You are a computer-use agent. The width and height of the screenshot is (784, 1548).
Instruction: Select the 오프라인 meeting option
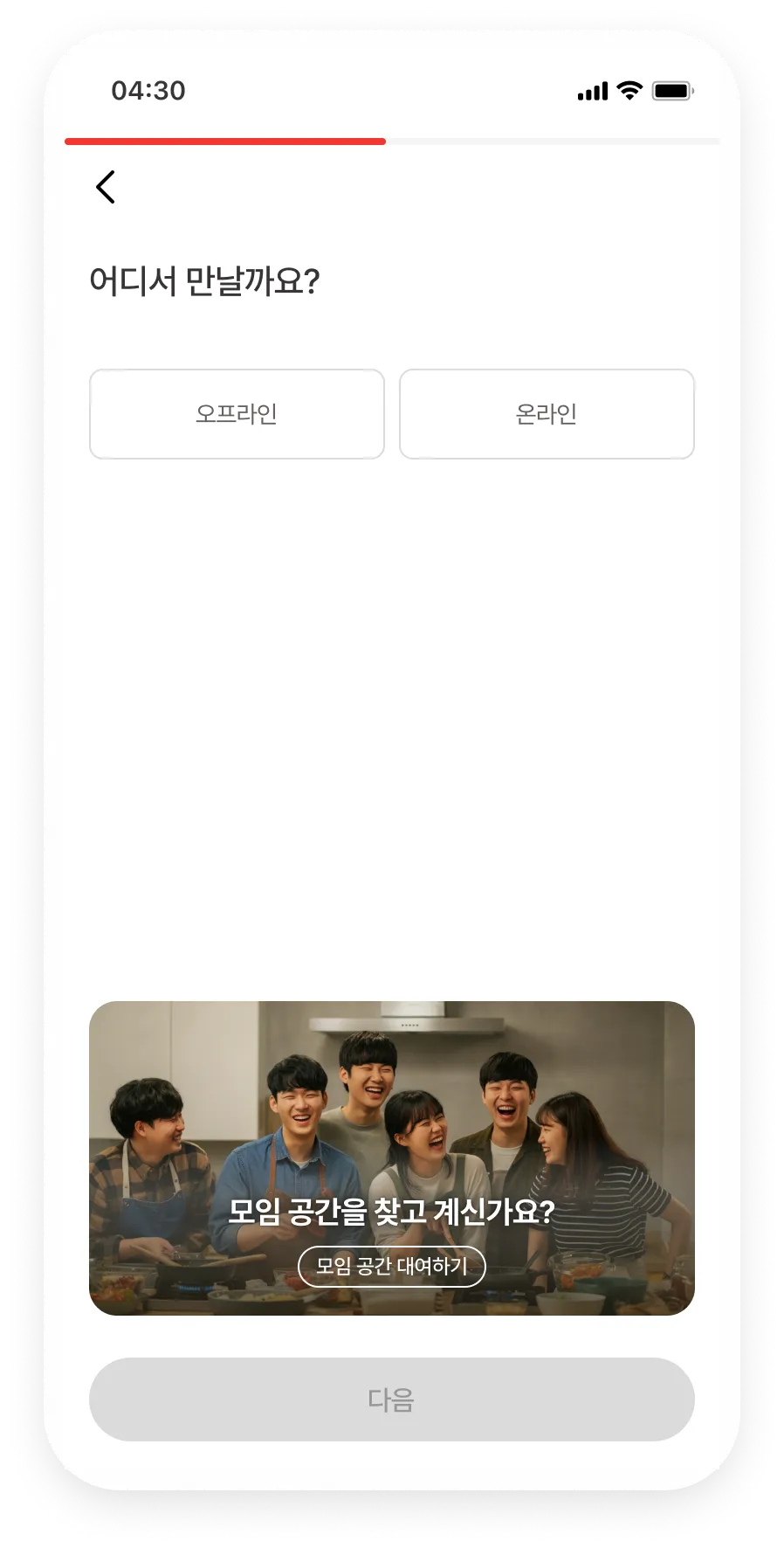[x=237, y=414]
